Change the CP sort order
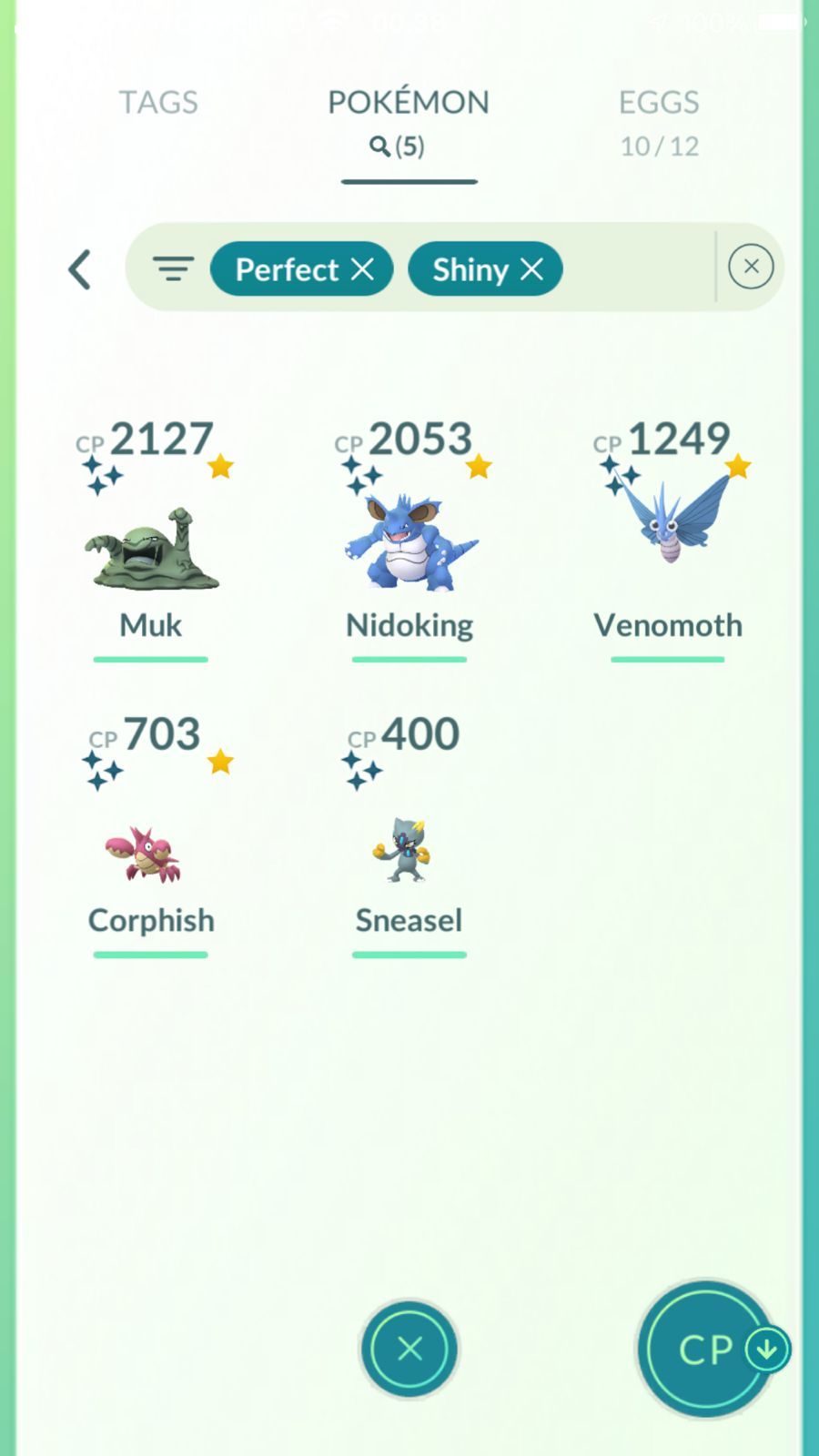 (708, 1350)
